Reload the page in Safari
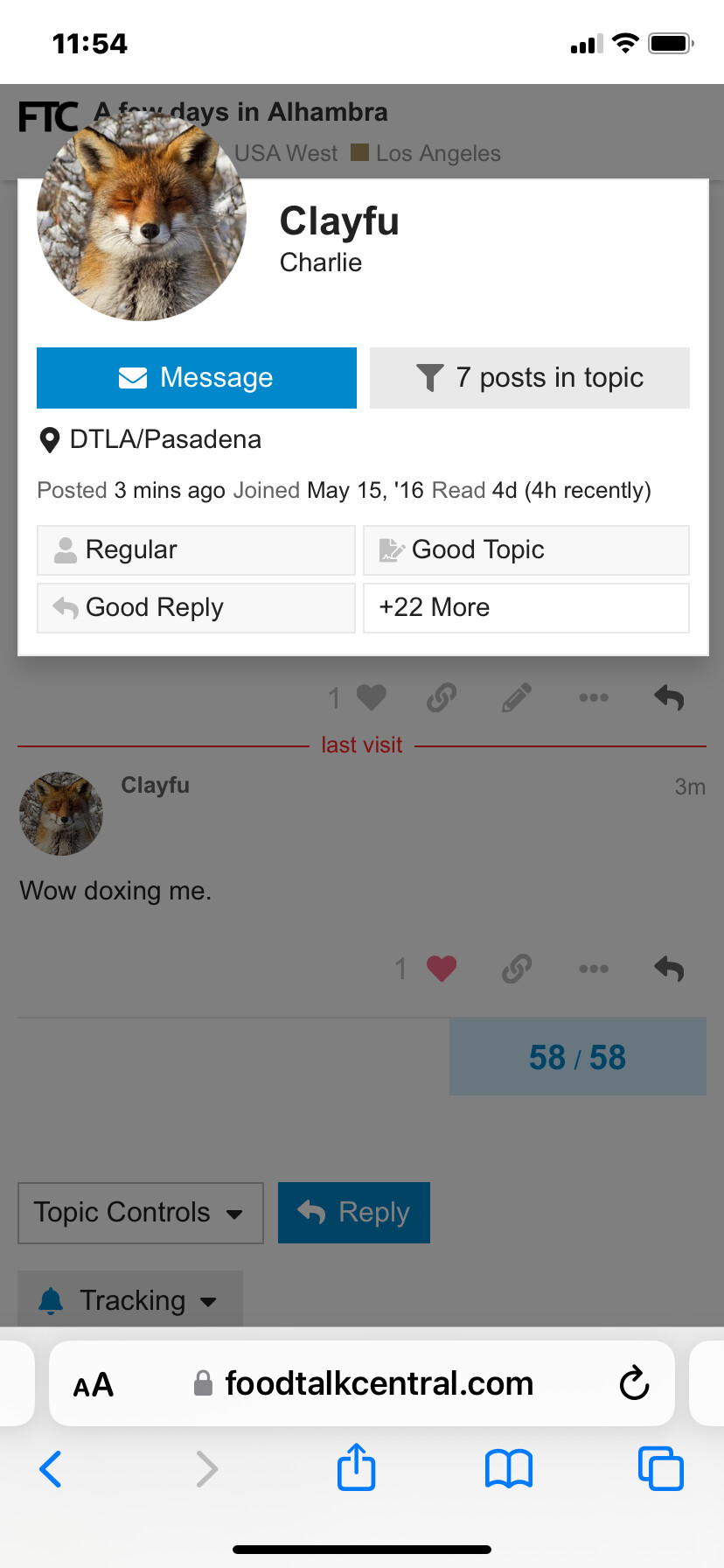Image resolution: width=724 pixels, height=1568 pixels. coord(634,1383)
